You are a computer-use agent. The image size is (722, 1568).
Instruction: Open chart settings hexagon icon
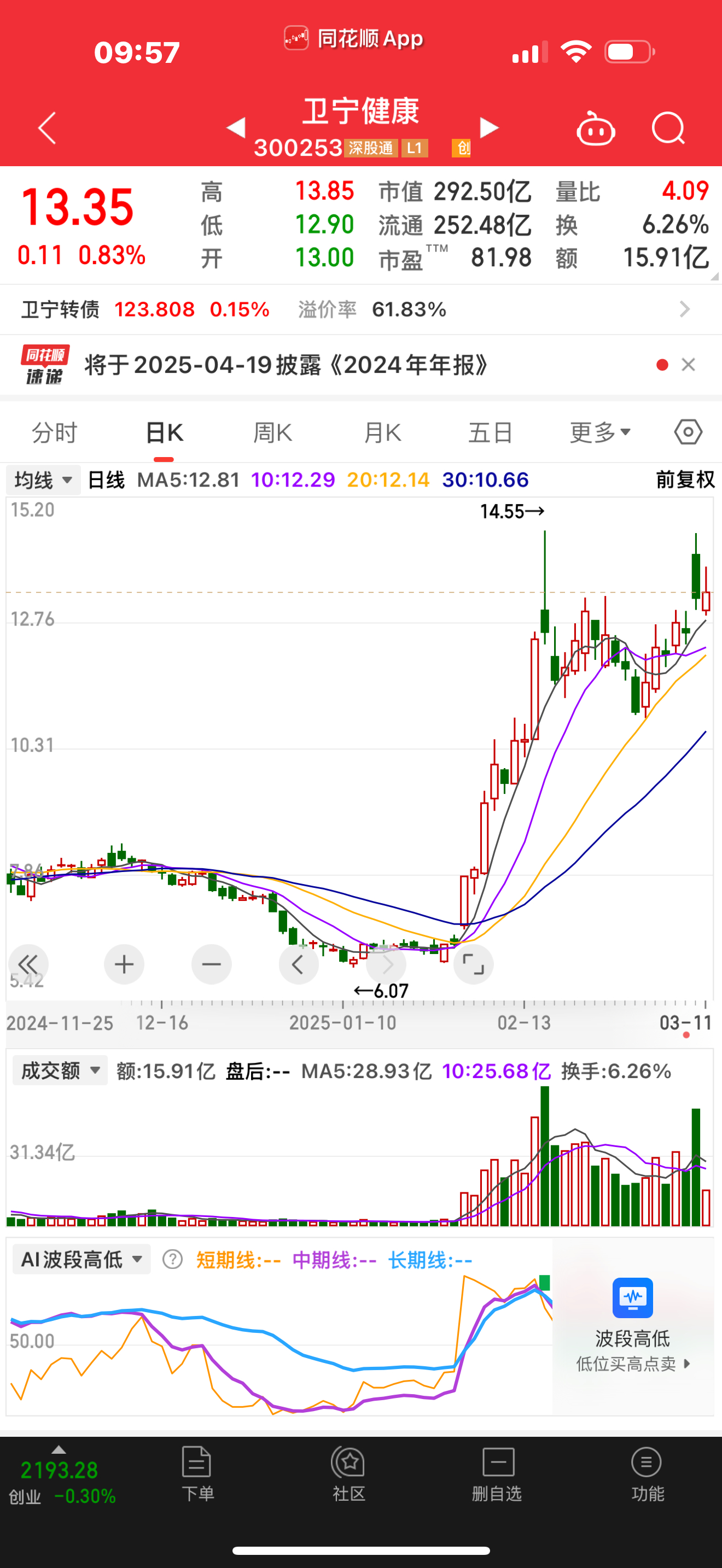(x=688, y=432)
